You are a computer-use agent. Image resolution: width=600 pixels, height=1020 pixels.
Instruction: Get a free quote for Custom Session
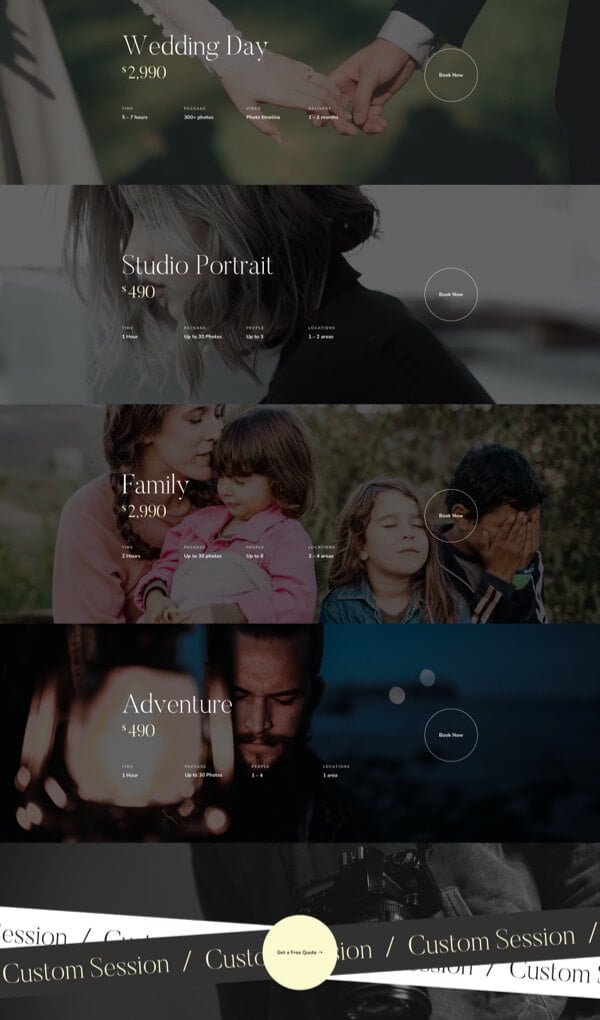pyautogui.click(x=299, y=952)
